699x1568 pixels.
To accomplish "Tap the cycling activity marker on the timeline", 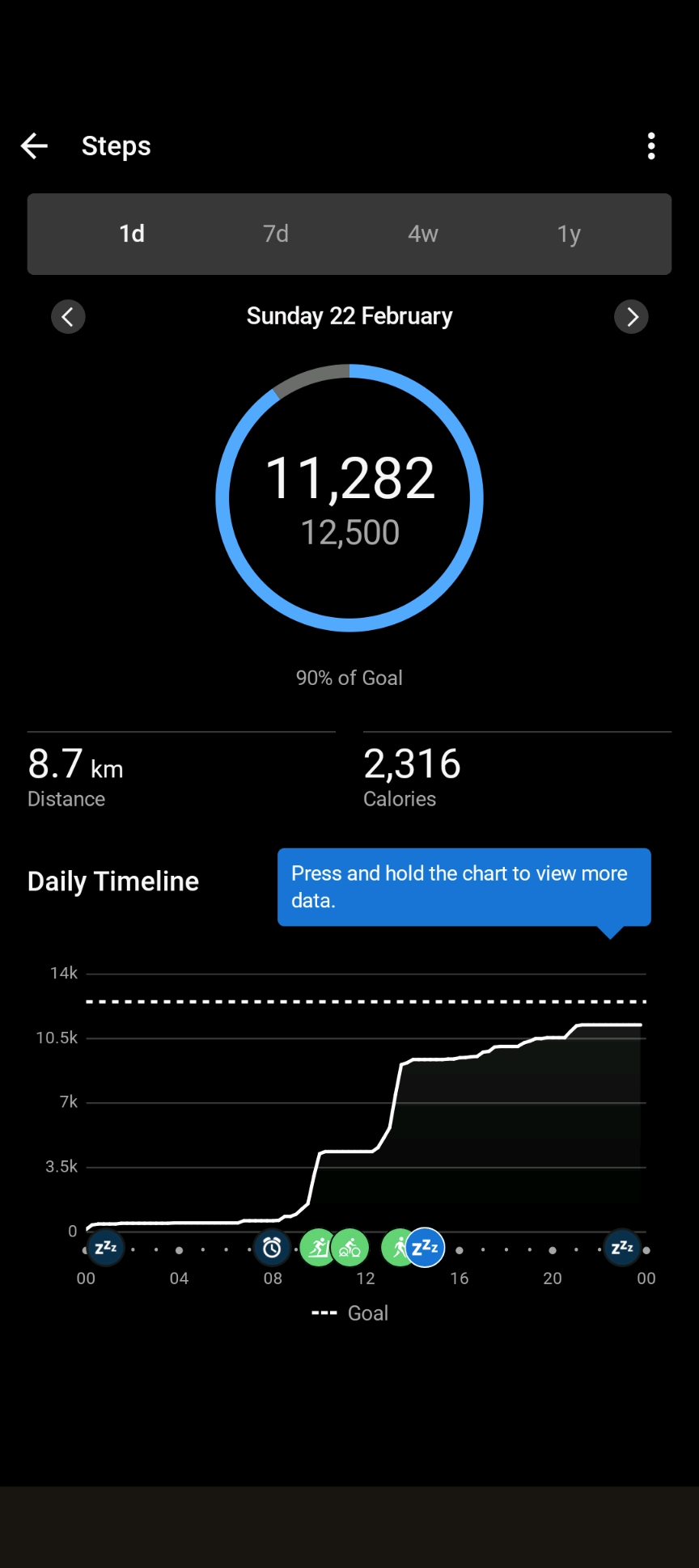I will pyautogui.click(x=351, y=1248).
